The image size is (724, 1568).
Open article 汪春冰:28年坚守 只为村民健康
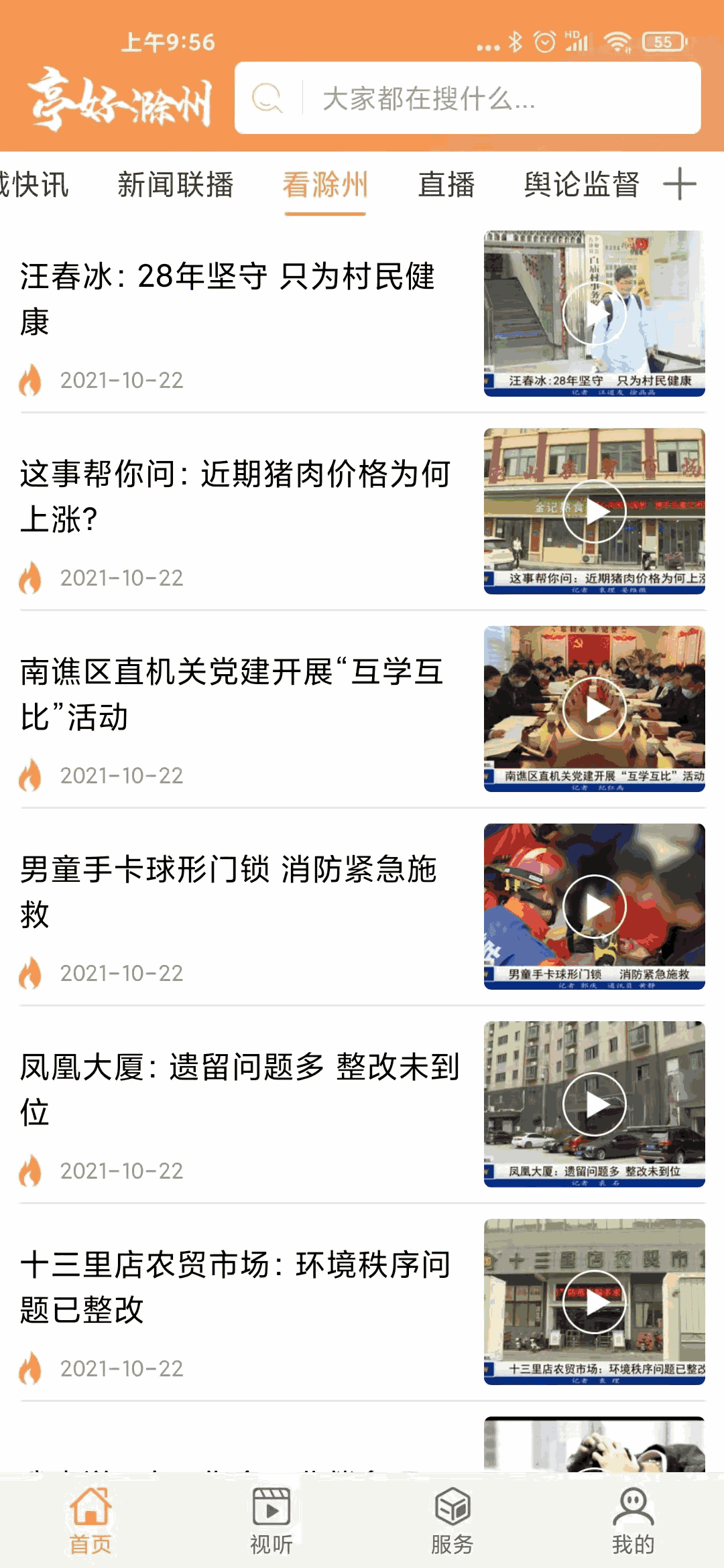[228, 298]
